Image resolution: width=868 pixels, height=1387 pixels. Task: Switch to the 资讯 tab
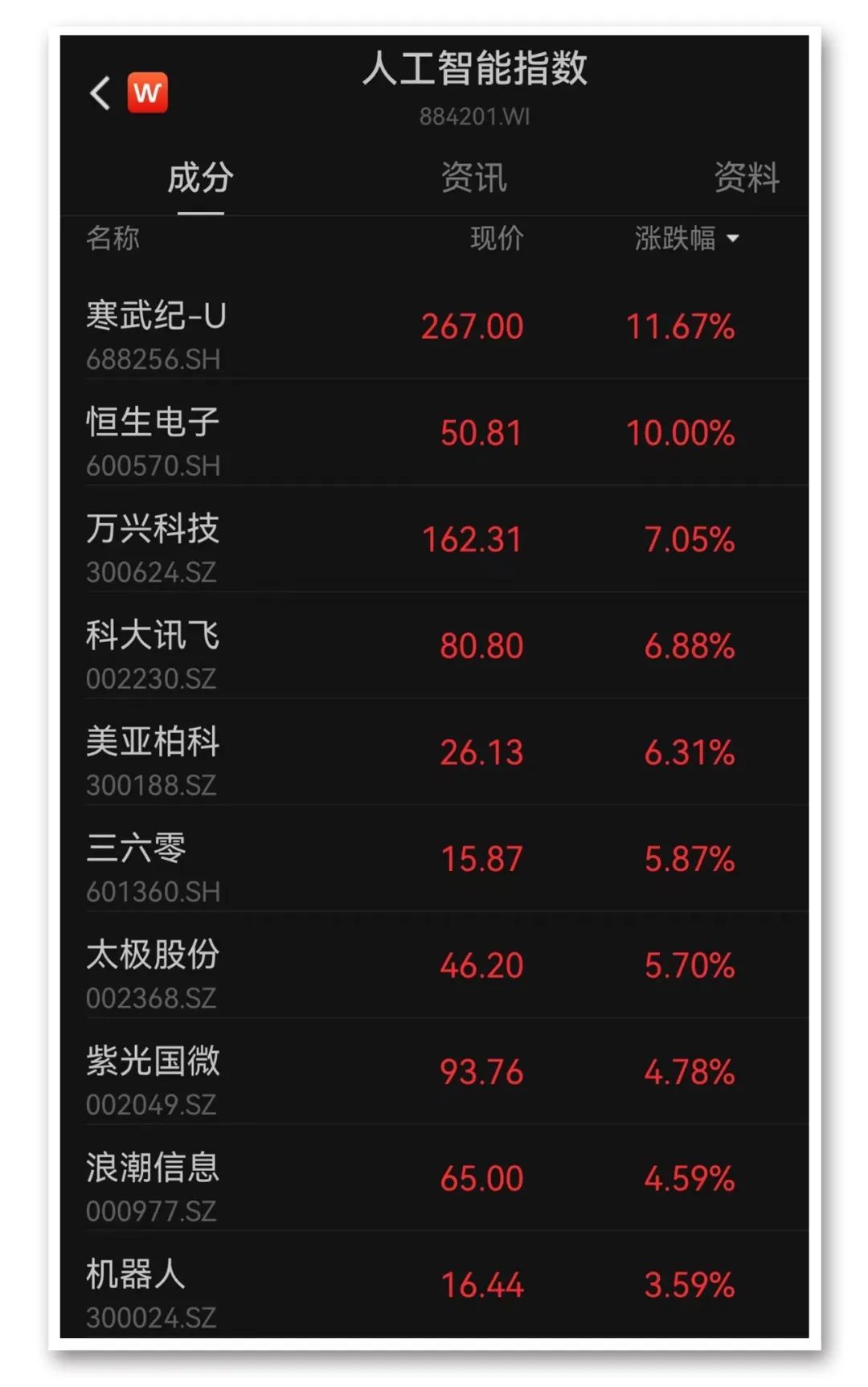point(473,178)
